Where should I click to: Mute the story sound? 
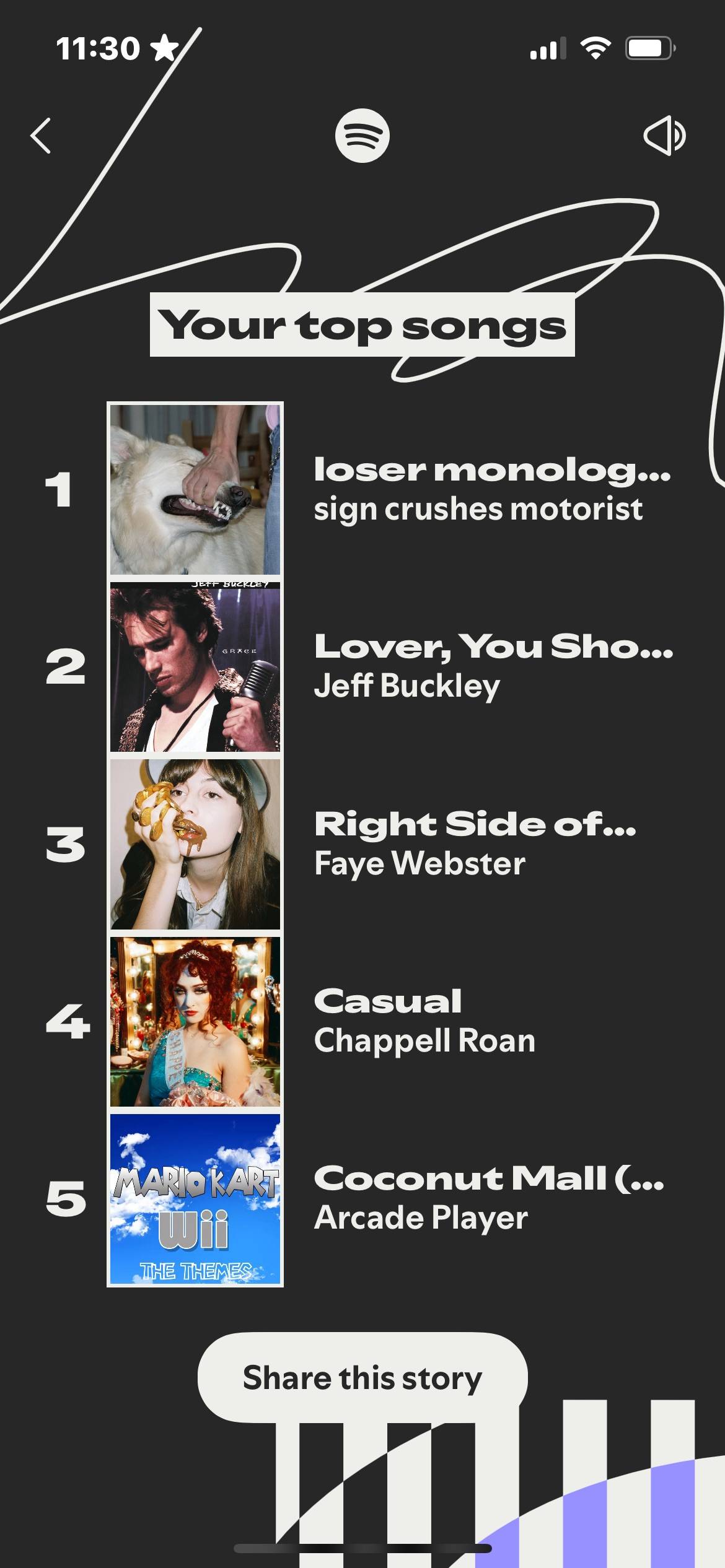pos(664,135)
